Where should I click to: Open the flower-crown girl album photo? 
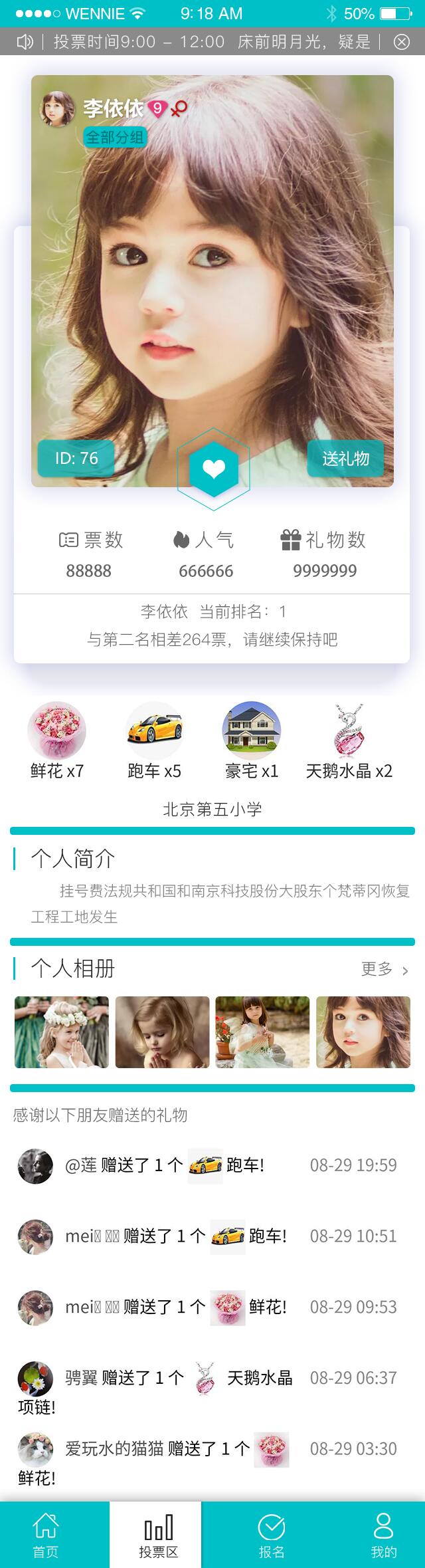(x=62, y=1032)
